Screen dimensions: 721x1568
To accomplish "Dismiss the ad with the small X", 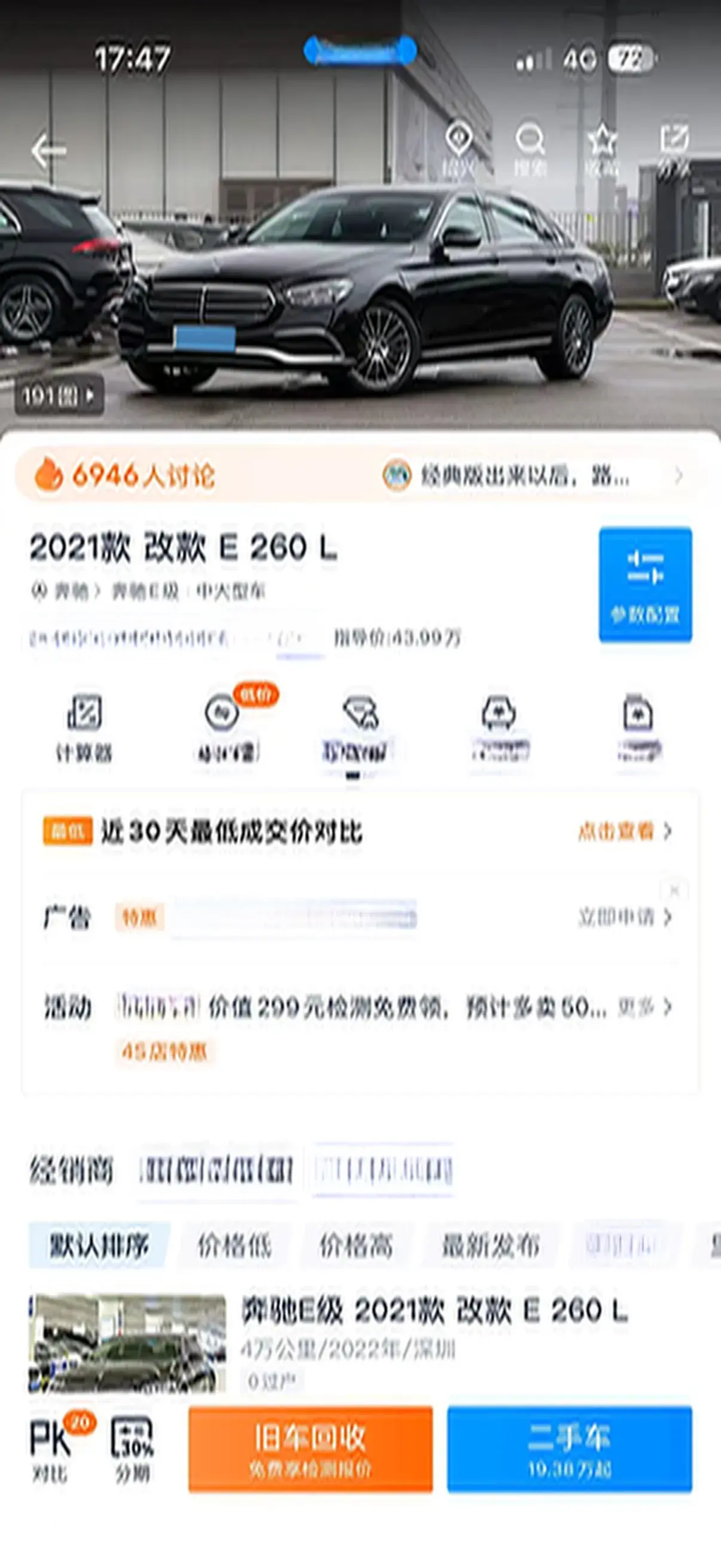I will (x=674, y=891).
